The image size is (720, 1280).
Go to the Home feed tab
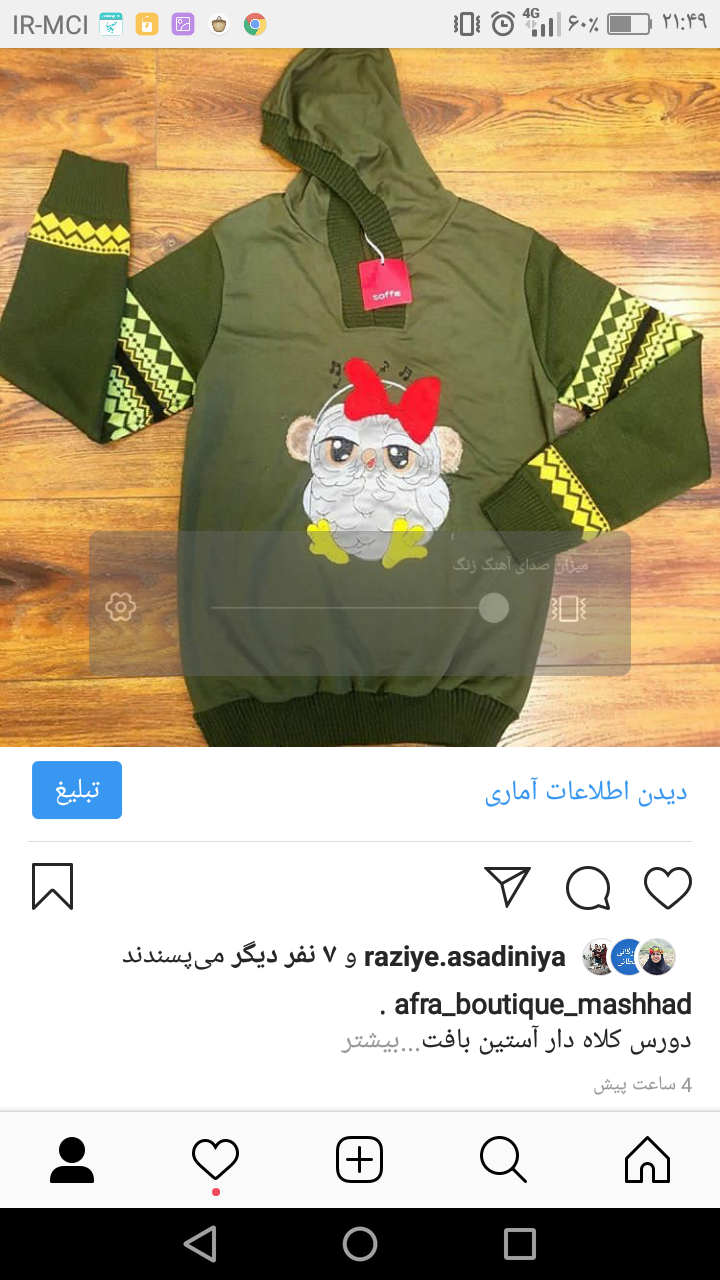(647, 1160)
